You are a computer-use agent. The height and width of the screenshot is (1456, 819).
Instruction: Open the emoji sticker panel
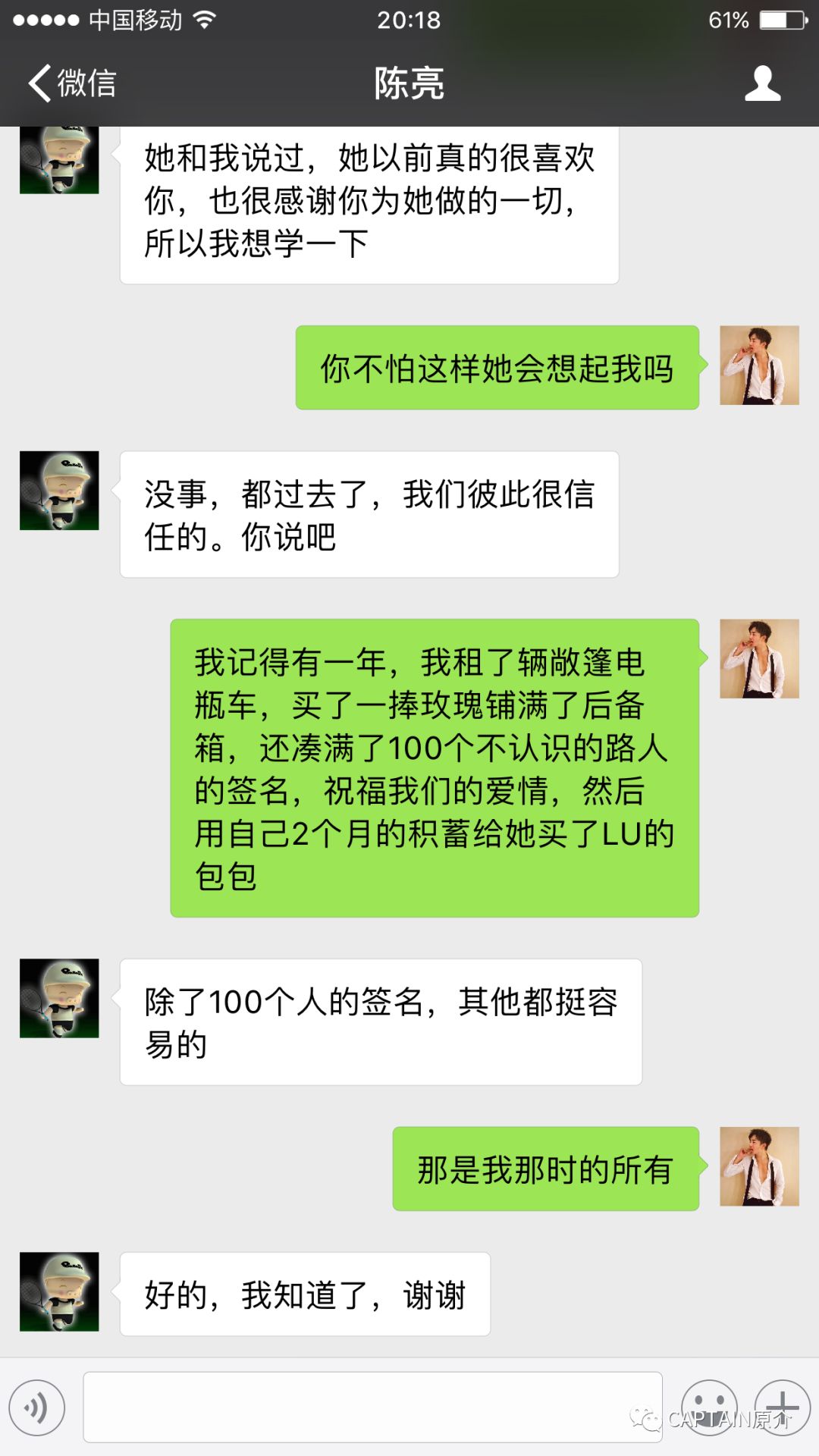click(709, 1407)
